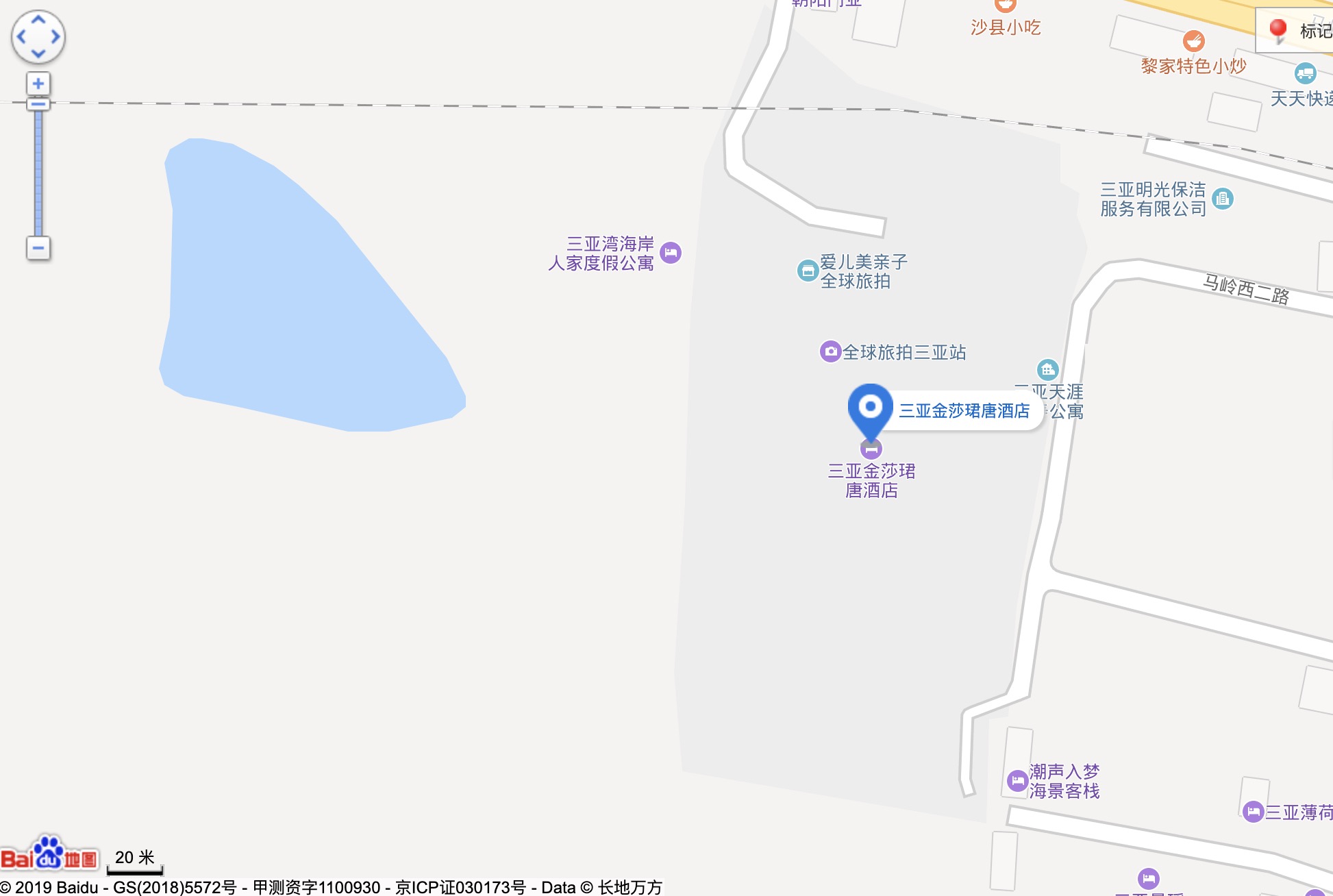This screenshot has width=1333, height=896.
Task: Tap the zoom level slider track
Action: pyautogui.click(x=38, y=171)
